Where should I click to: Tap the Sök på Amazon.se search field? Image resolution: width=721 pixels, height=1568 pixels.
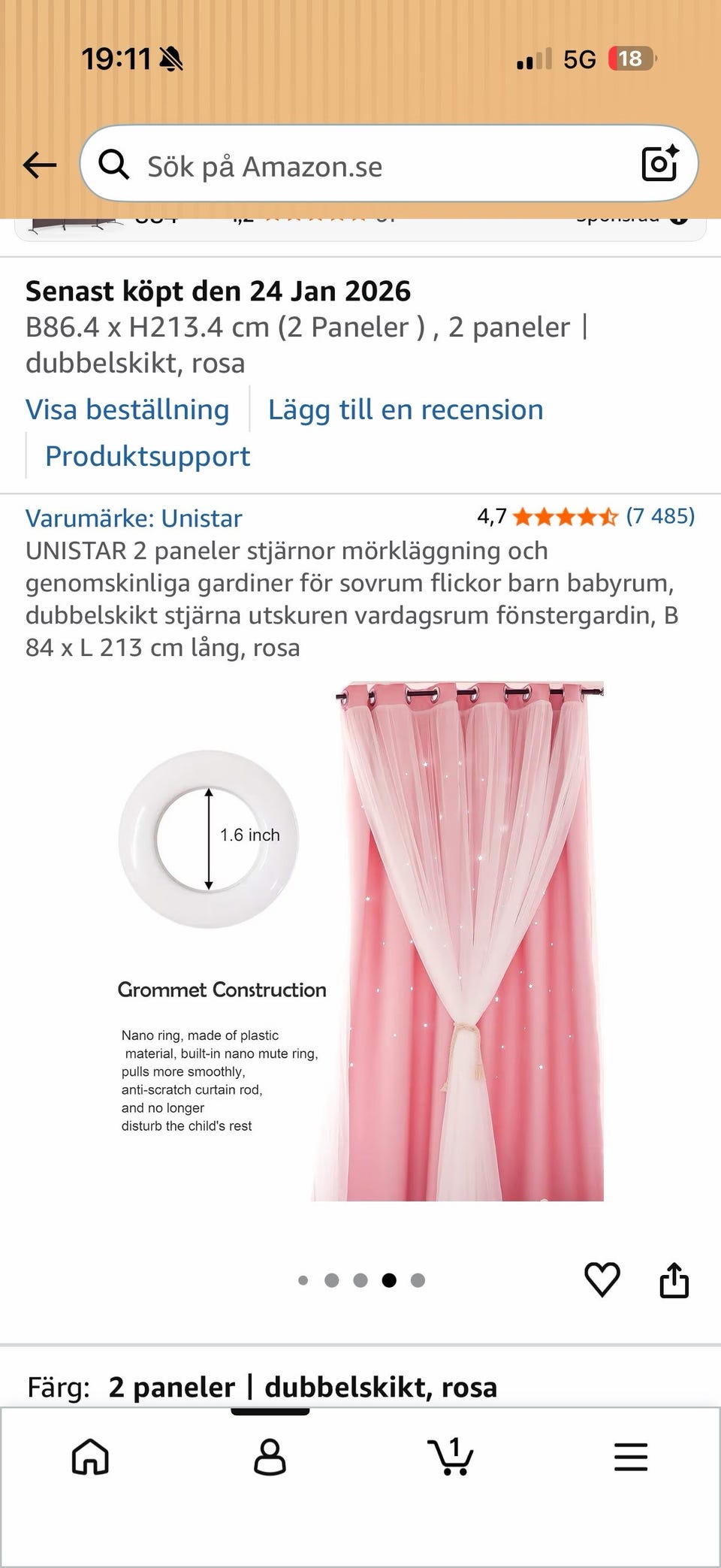coord(338,165)
